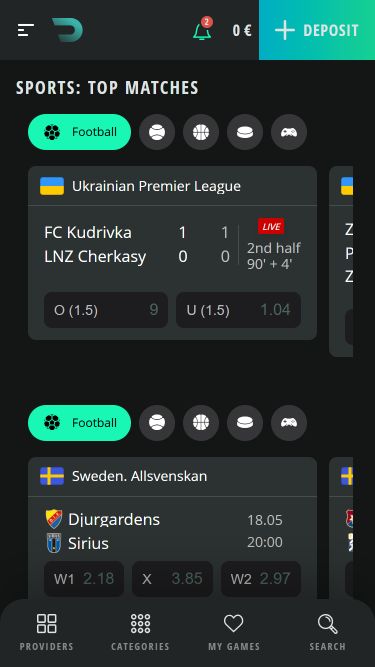Image resolution: width=375 pixels, height=667 pixels.
Task: Bet W1 on Djurgardens at 2.18
Action: pos(84,579)
